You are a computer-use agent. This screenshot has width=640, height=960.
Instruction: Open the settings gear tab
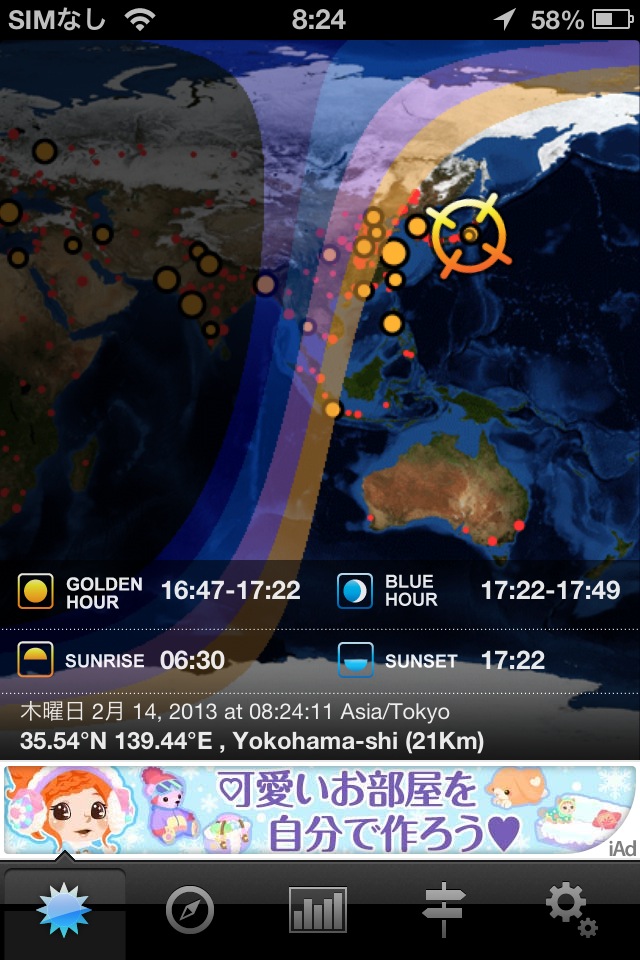pyautogui.click(x=571, y=911)
